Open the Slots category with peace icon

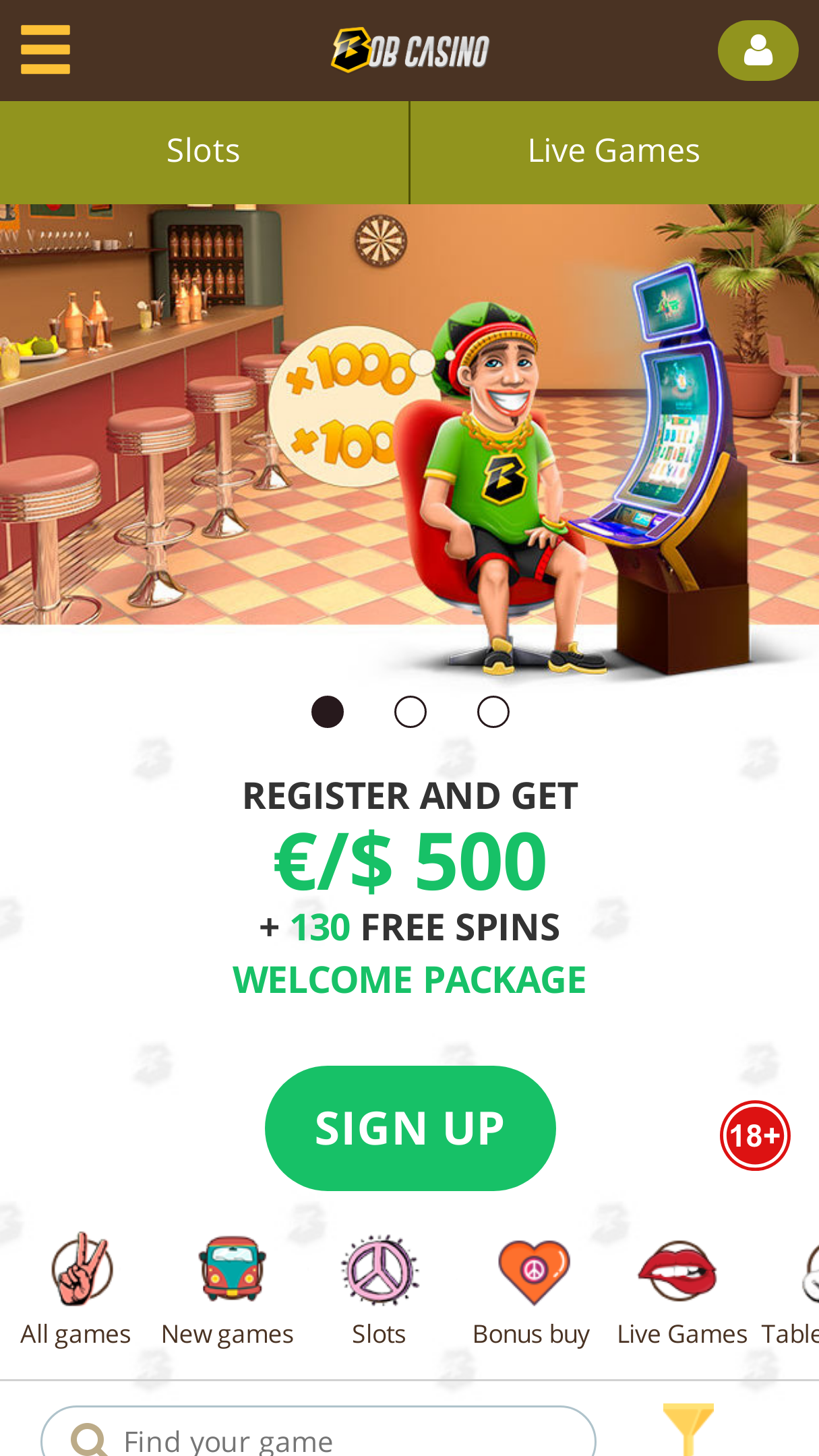(x=379, y=1289)
